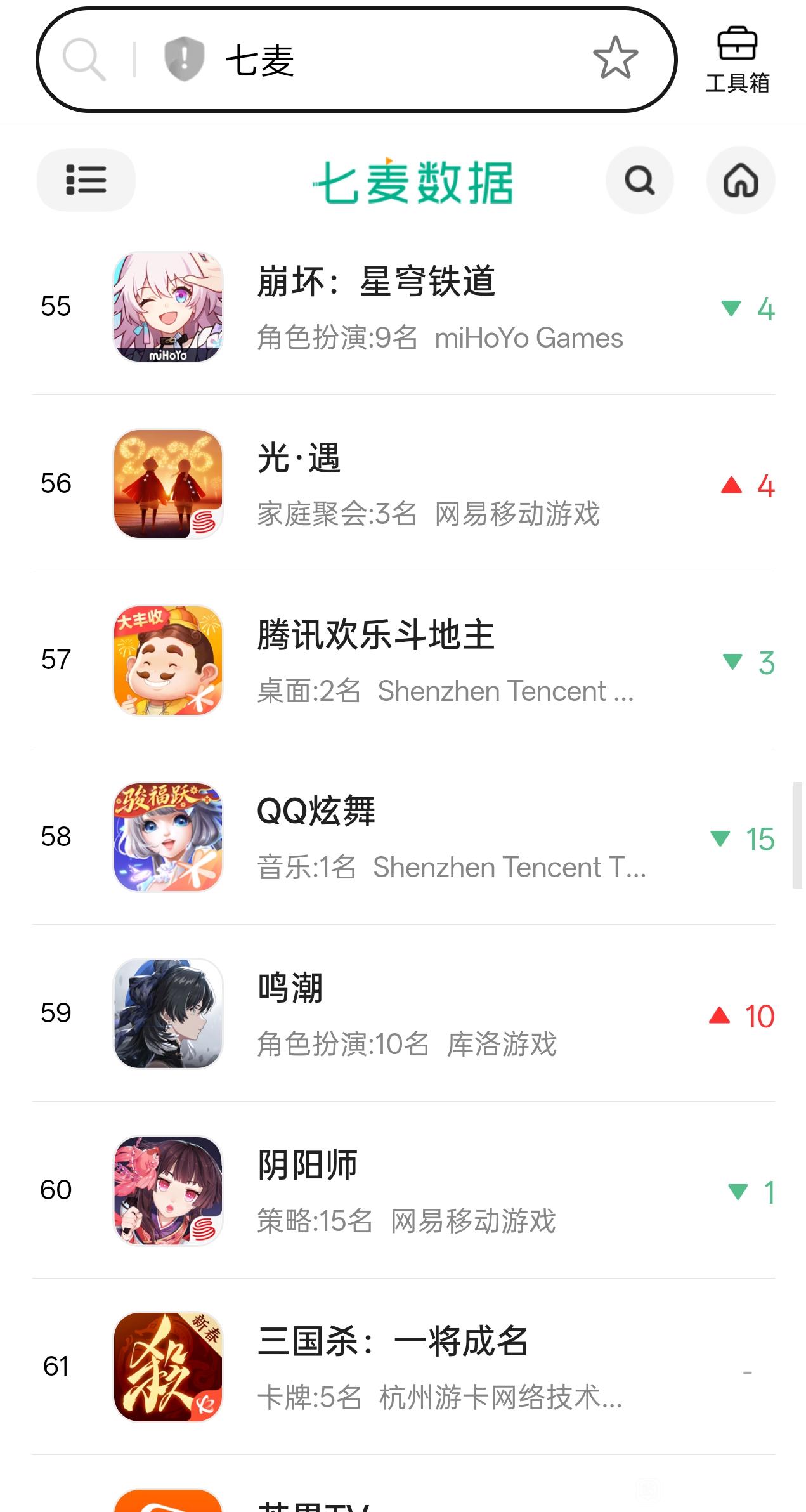Go to the 七麦数据 home page

click(741, 180)
